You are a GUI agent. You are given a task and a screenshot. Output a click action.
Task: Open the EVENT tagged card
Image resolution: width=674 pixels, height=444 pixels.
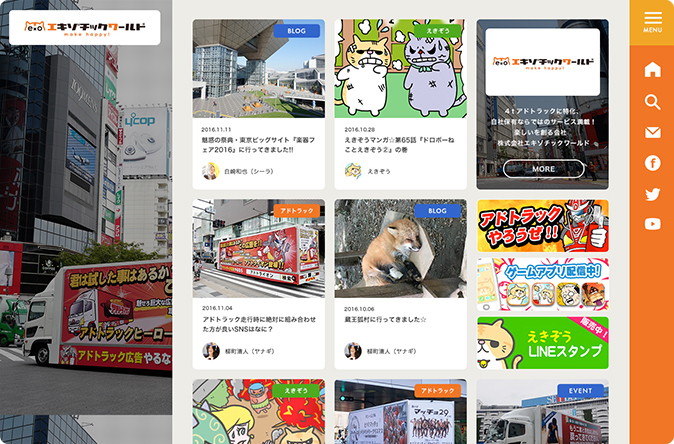click(x=542, y=412)
